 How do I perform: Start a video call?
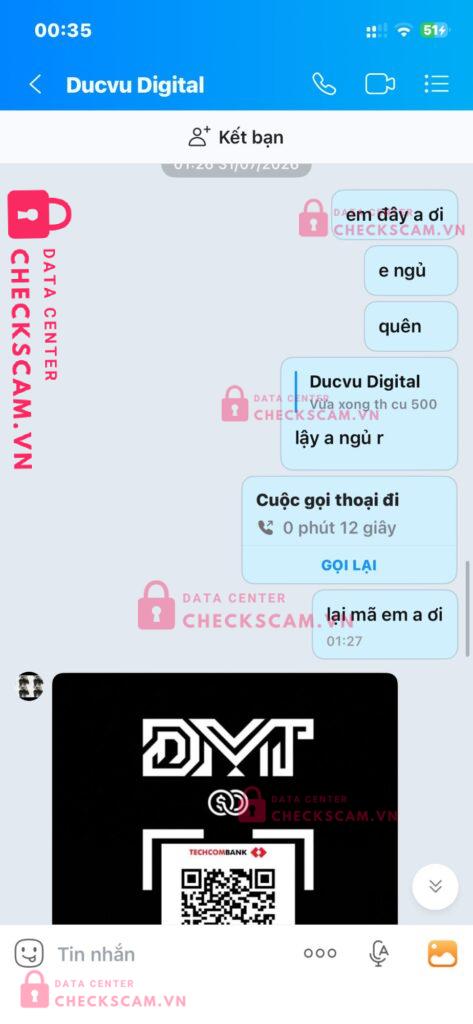click(380, 84)
